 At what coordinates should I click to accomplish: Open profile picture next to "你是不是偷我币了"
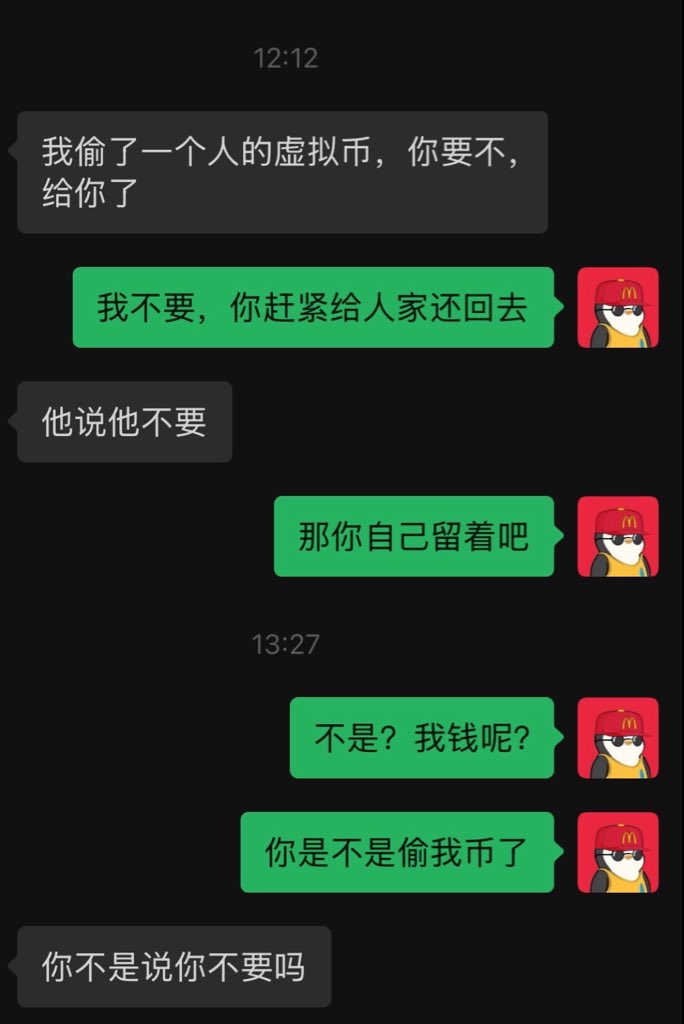point(618,852)
